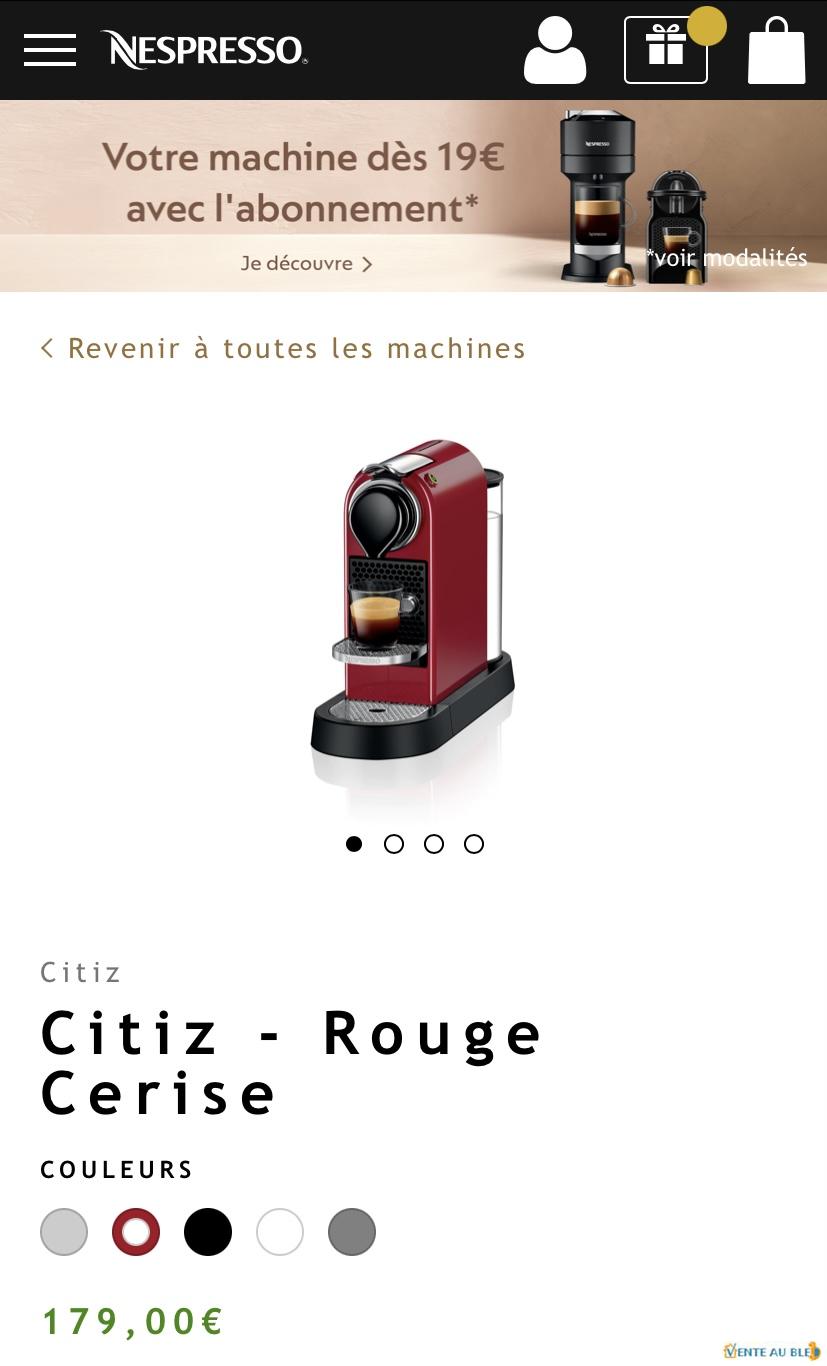Open the gift offers icon
This screenshot has width=827, height=1366.
666,50
